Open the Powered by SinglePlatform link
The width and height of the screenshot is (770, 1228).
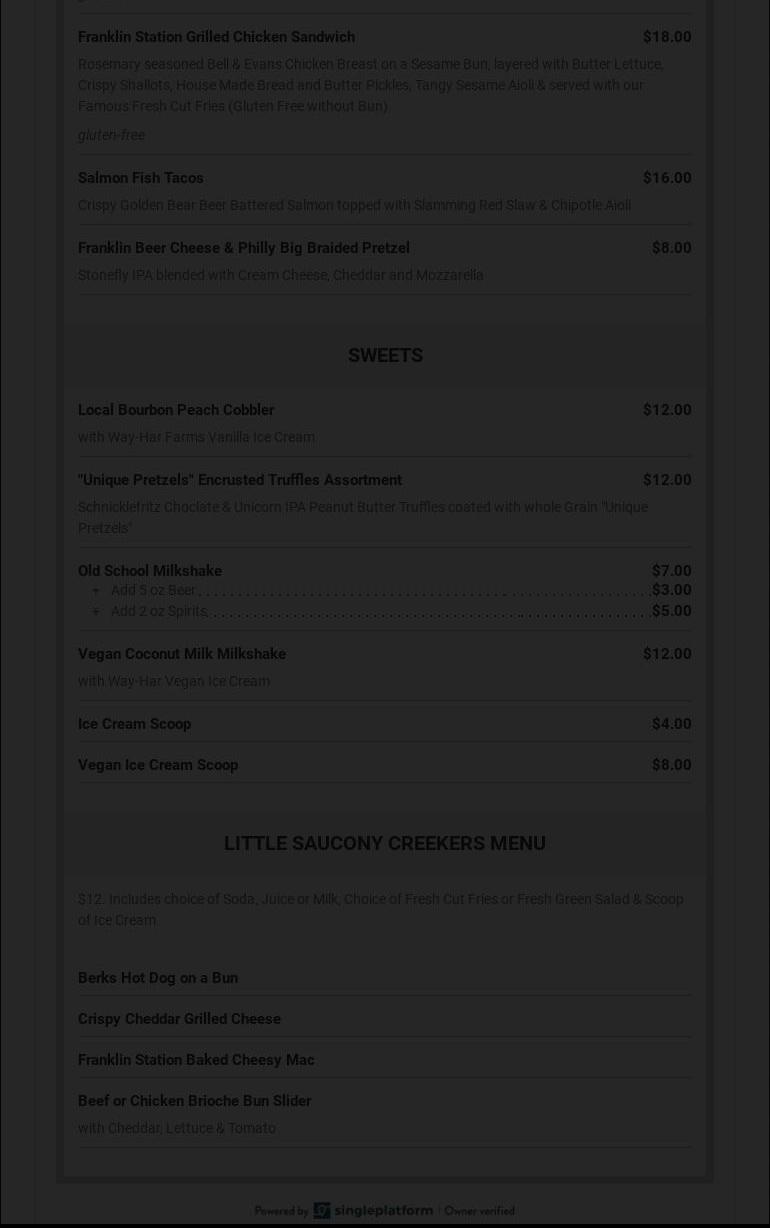point(345,1210)
